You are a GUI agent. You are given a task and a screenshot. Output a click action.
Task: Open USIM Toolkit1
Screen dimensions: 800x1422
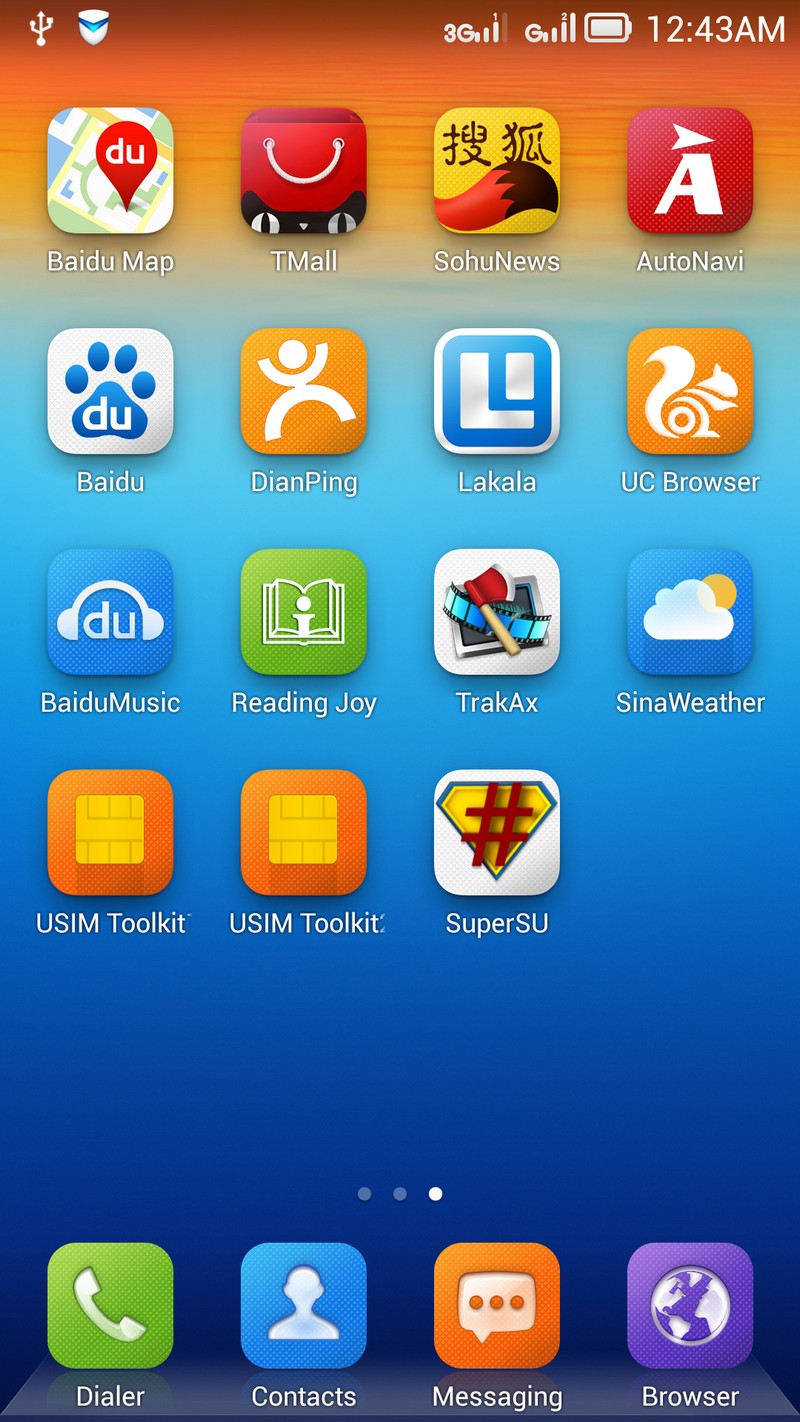110,832
